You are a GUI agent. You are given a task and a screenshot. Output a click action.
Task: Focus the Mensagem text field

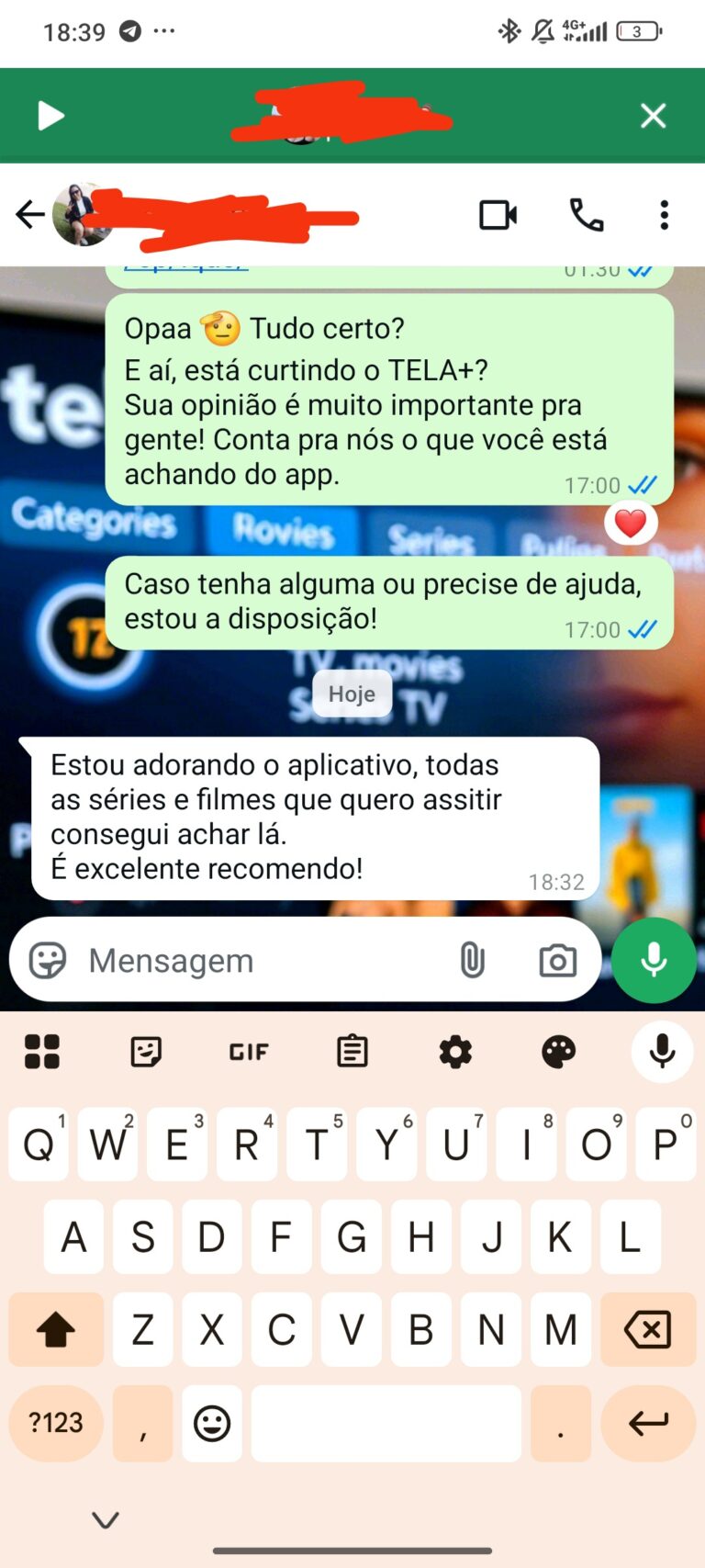pyautogui.click(x=257, y=961)
